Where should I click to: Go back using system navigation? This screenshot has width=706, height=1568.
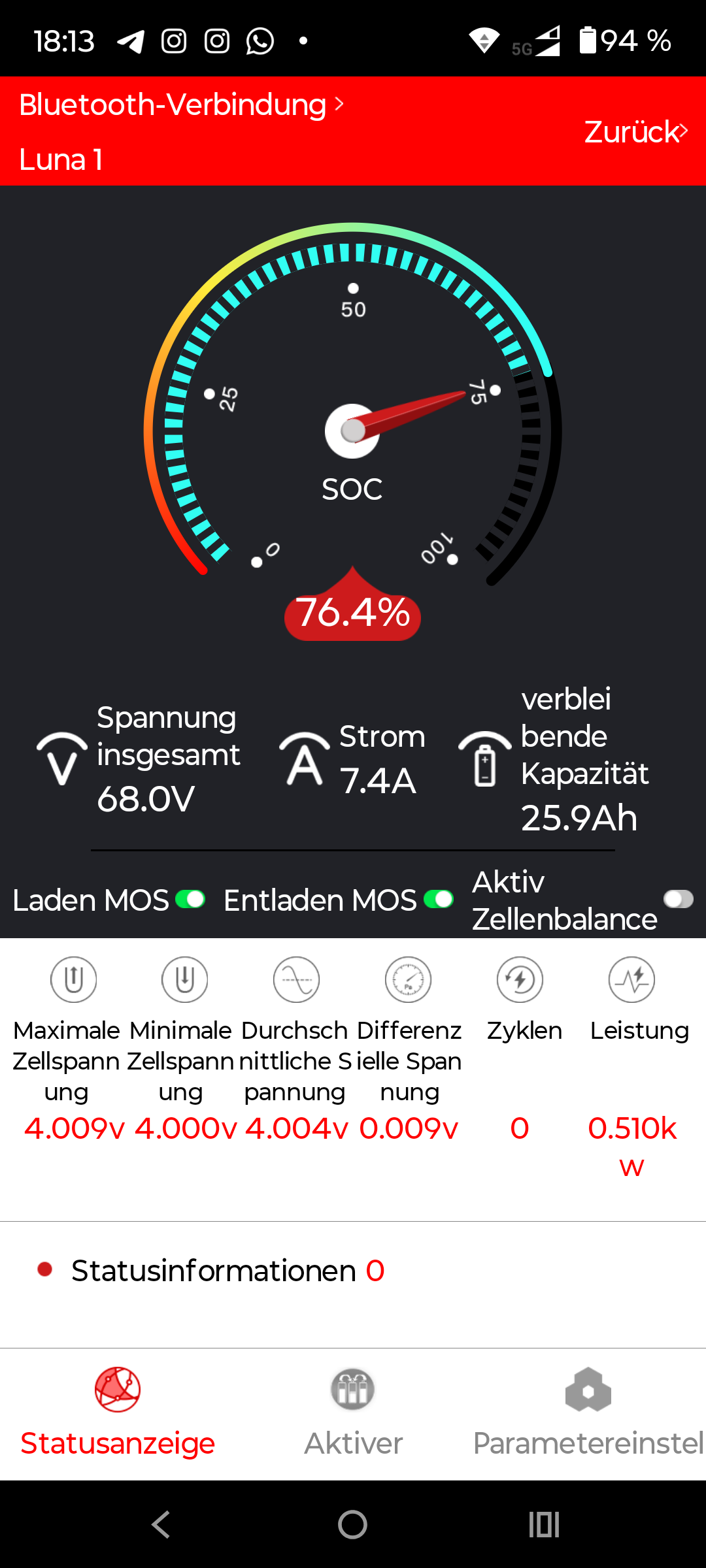(x=161, y=1525)
